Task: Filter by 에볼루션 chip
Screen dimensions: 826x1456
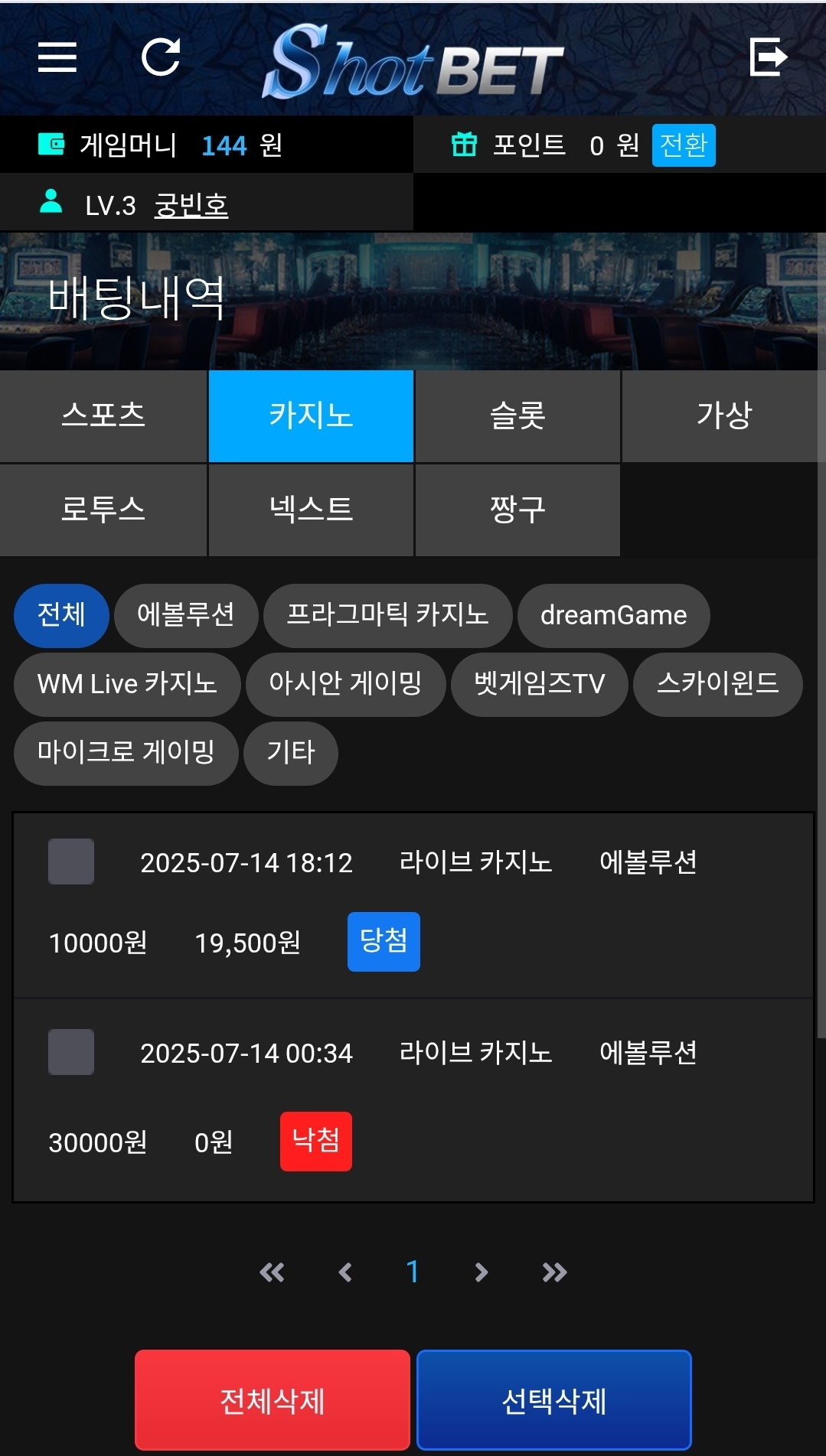Action: pos(186,615)
